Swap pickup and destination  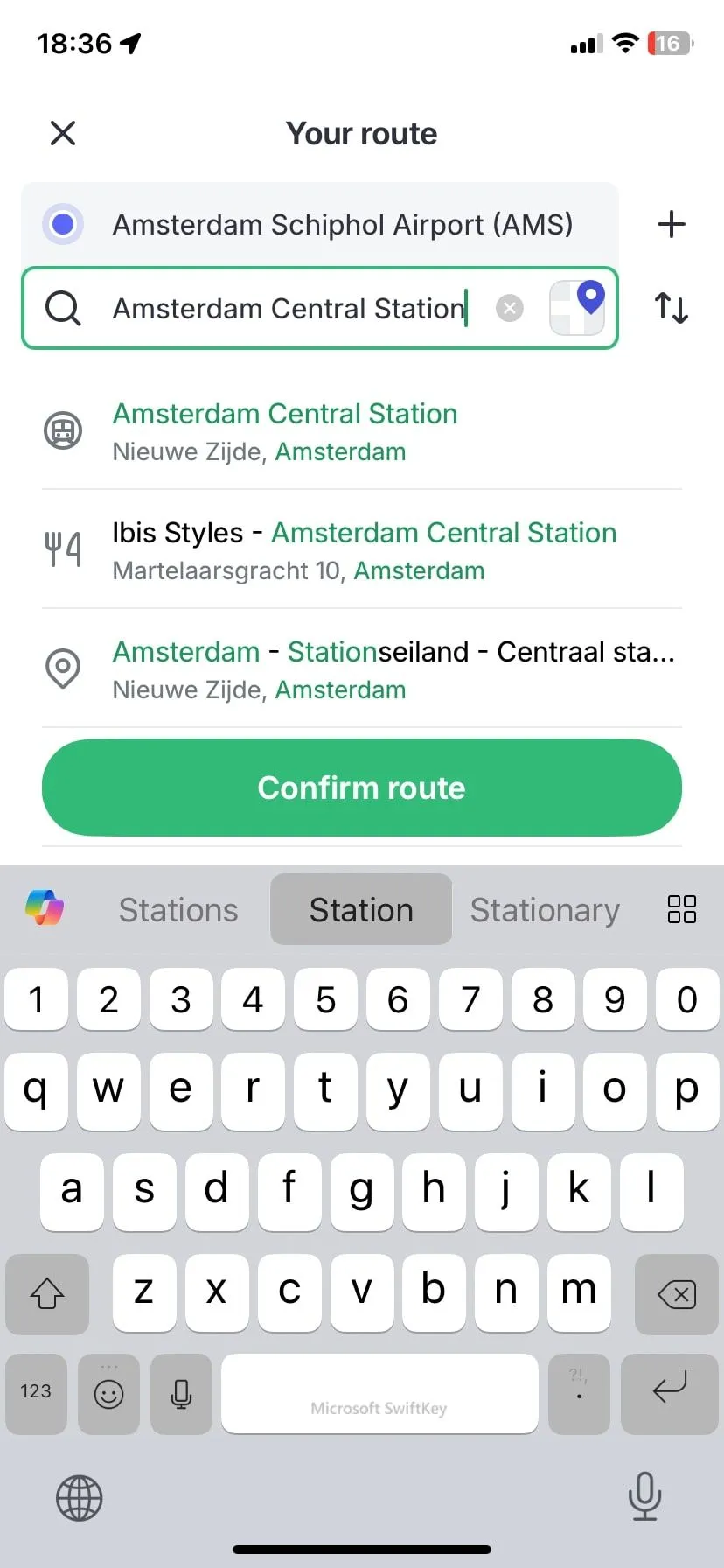(671, 308)
